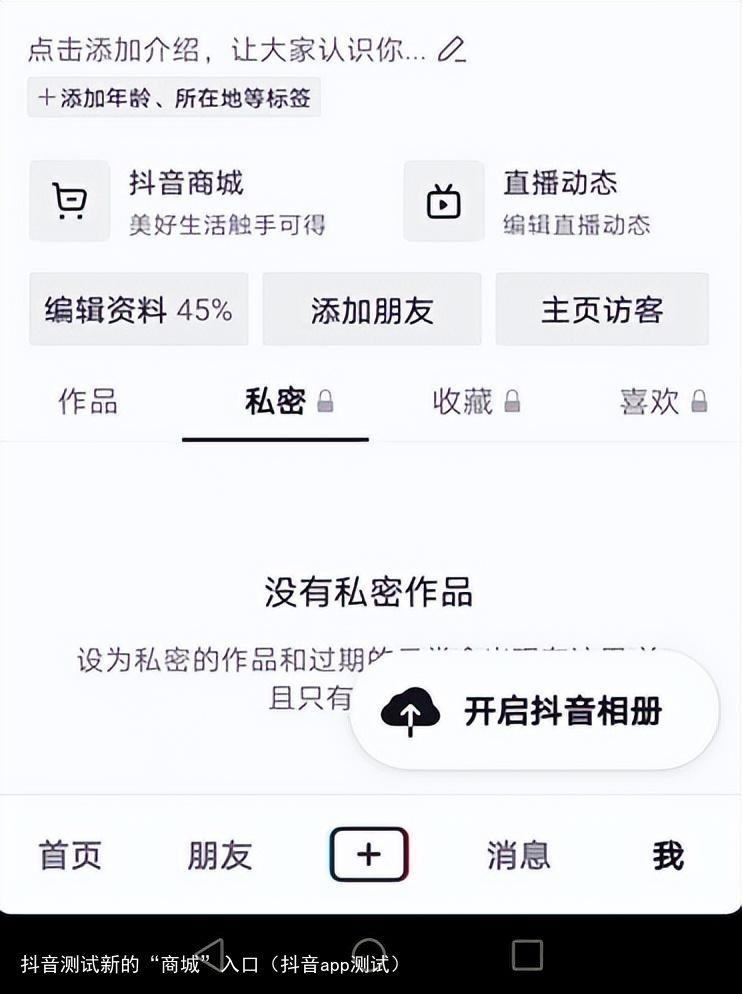Tap the Android back navigation arrow
Image resolution: width=742 pixels, height=994 pixels.
tap(210, 955)
